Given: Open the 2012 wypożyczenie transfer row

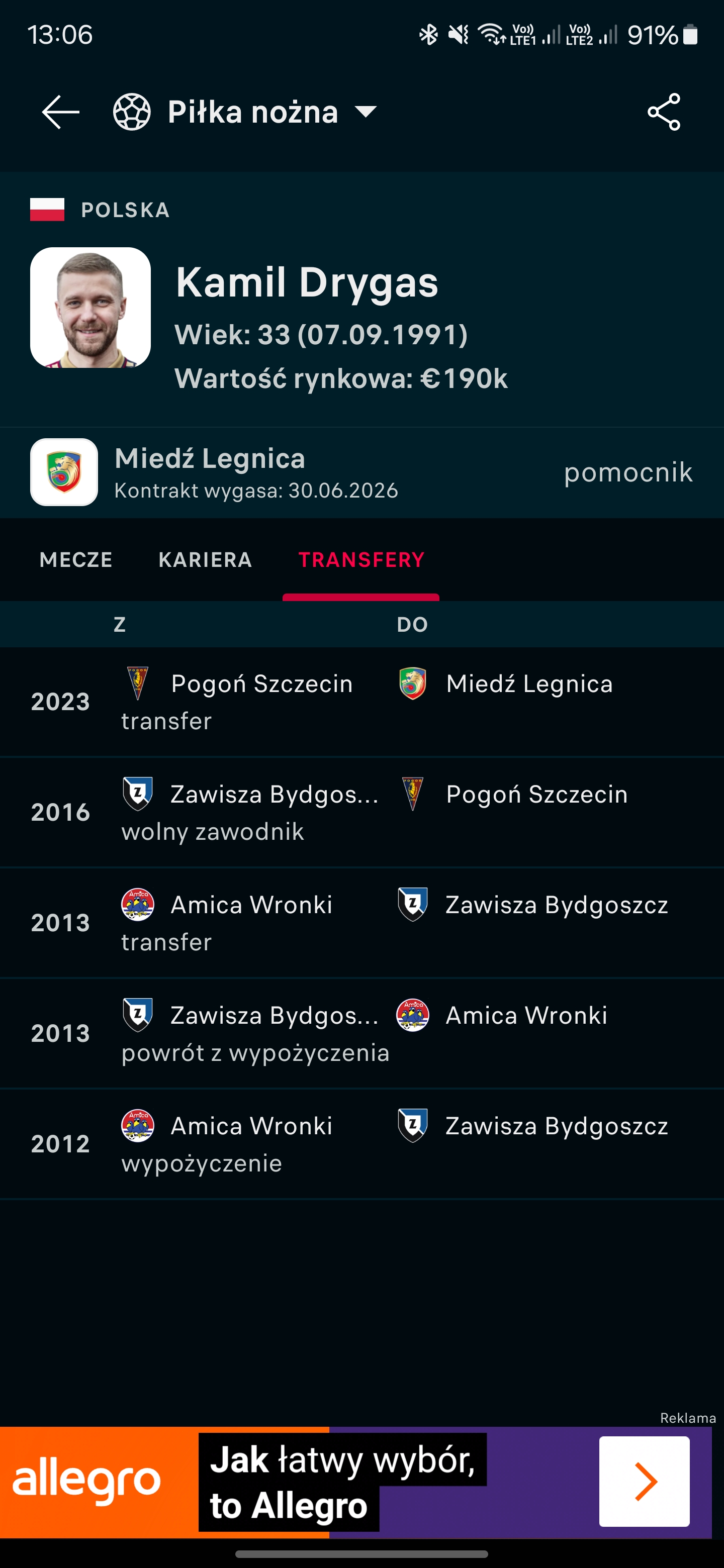Looking at the screenshot, I should [361, 1144].
